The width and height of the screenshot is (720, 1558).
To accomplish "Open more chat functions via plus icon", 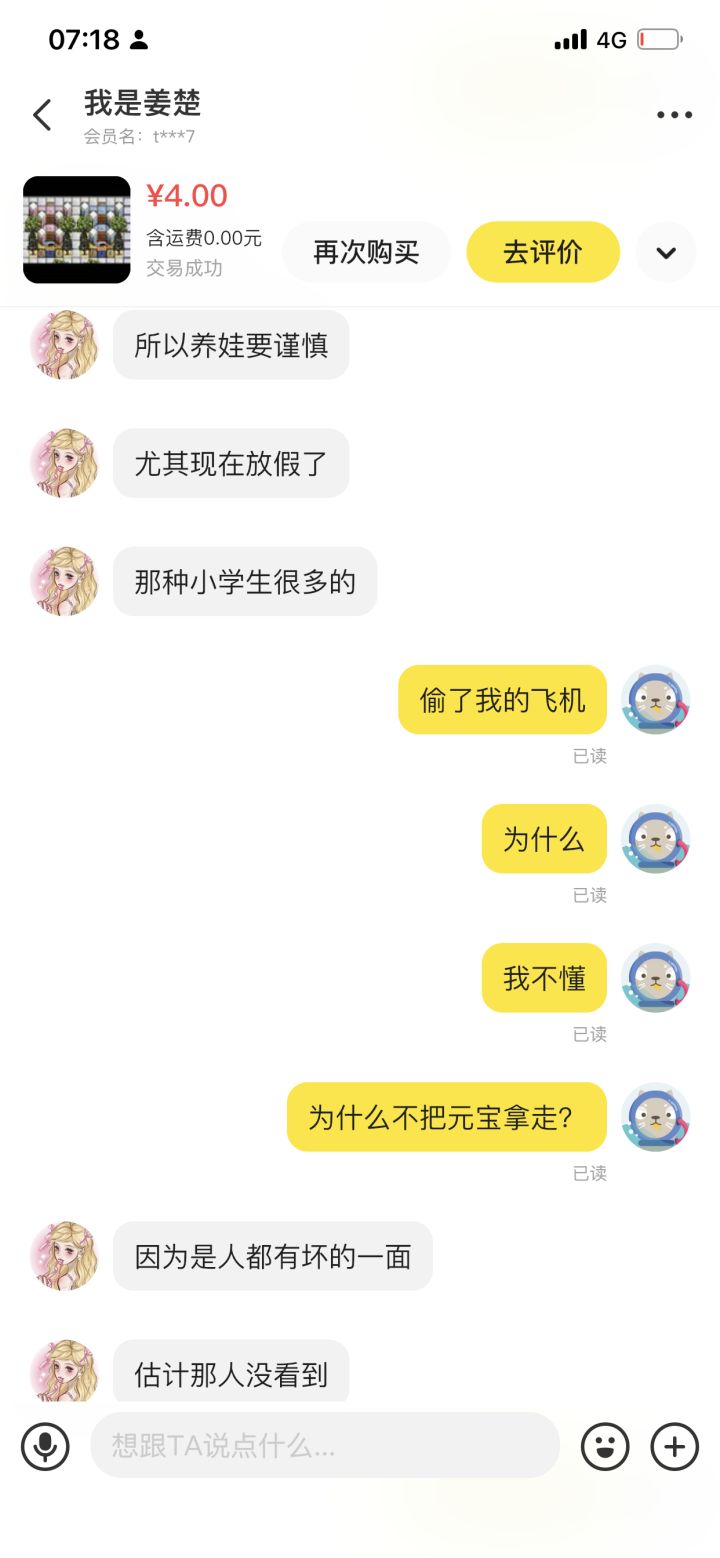I will [674, 1446].
